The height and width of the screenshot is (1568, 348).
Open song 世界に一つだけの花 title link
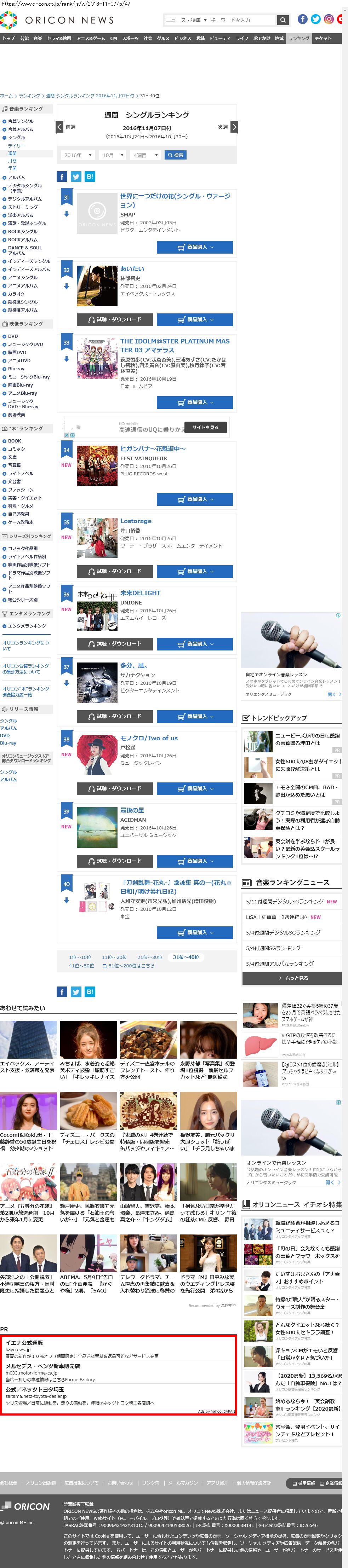click(x=175, y=200)
